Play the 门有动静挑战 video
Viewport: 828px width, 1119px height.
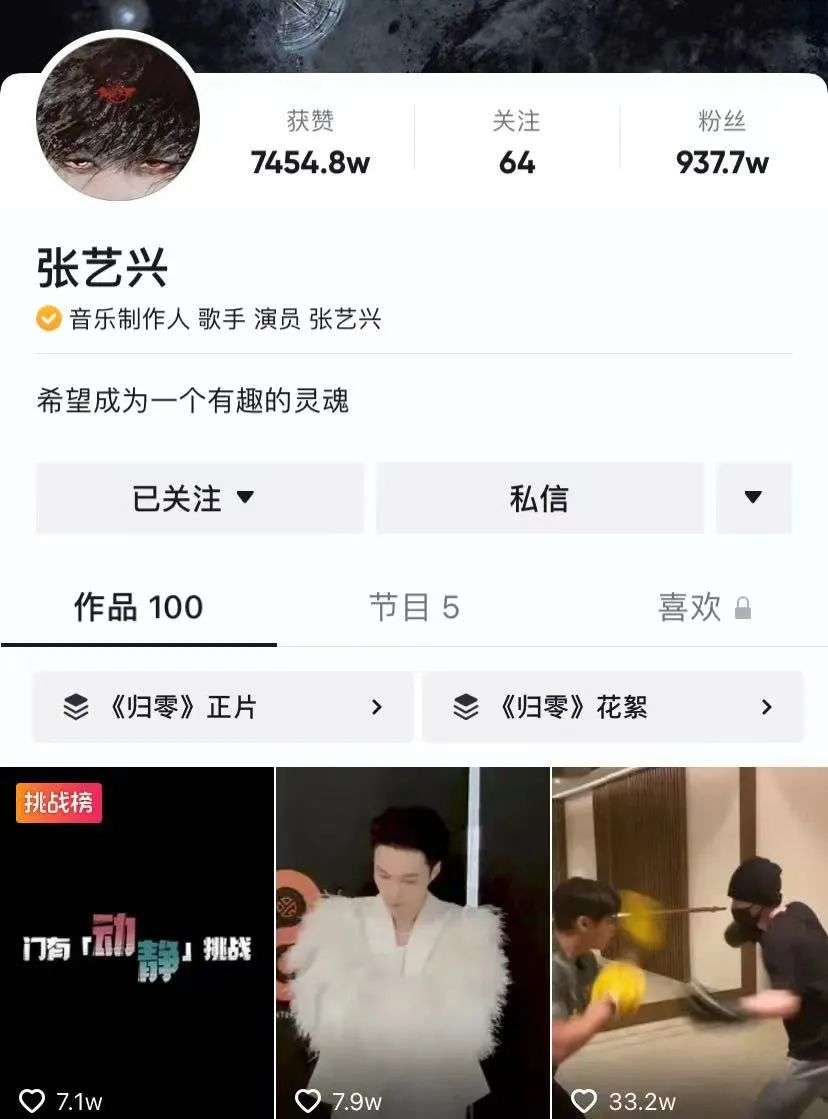coord(137,940)
